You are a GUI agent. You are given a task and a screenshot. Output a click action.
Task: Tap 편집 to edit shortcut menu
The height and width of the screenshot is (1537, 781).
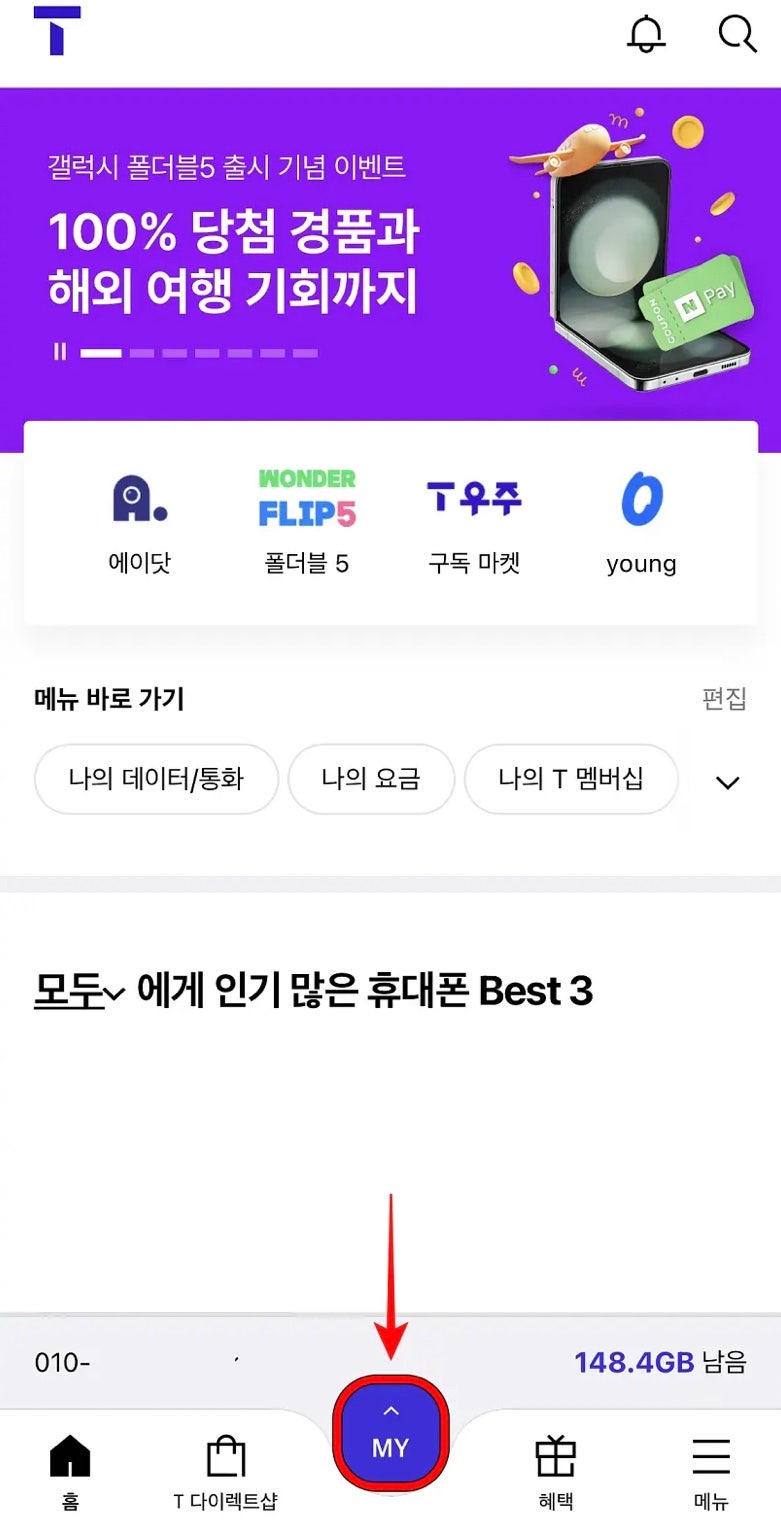[x=725, y=698]
